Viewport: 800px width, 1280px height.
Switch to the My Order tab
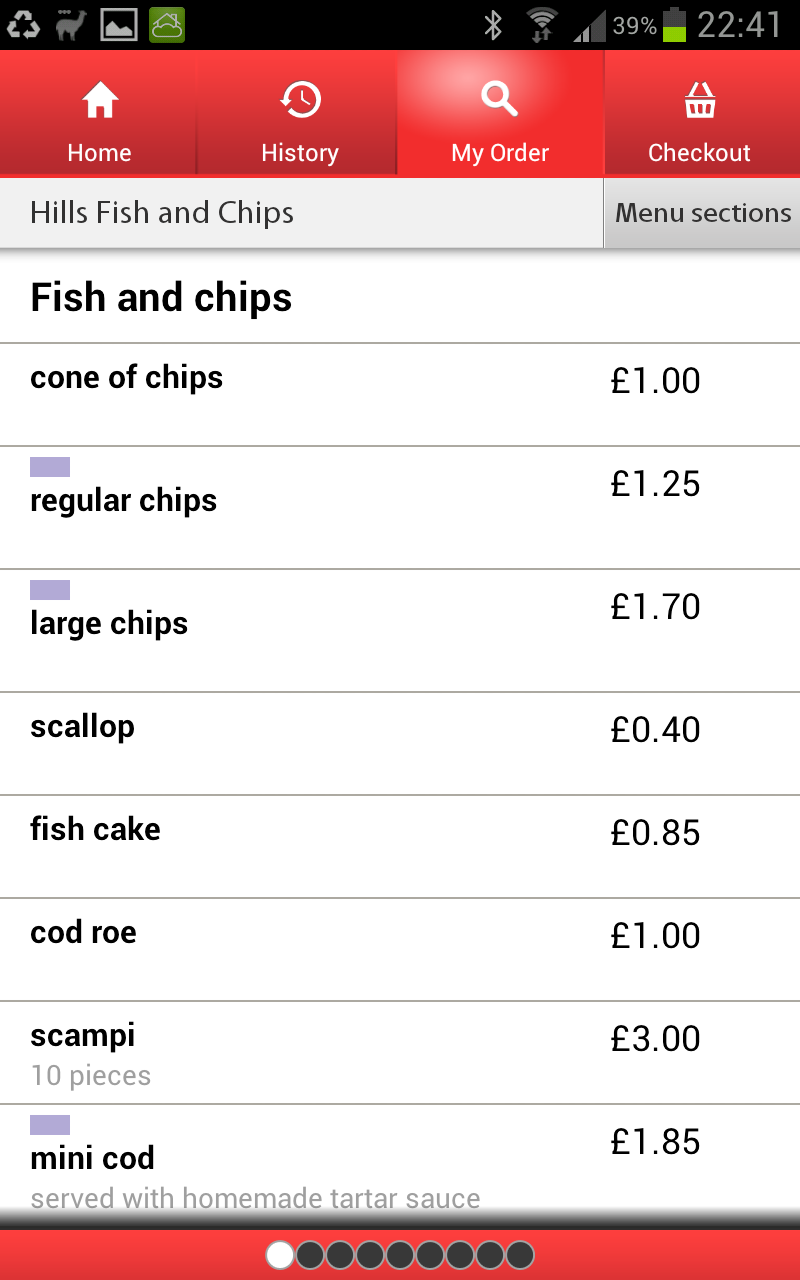pyautogui.click(x=500, y=113)
